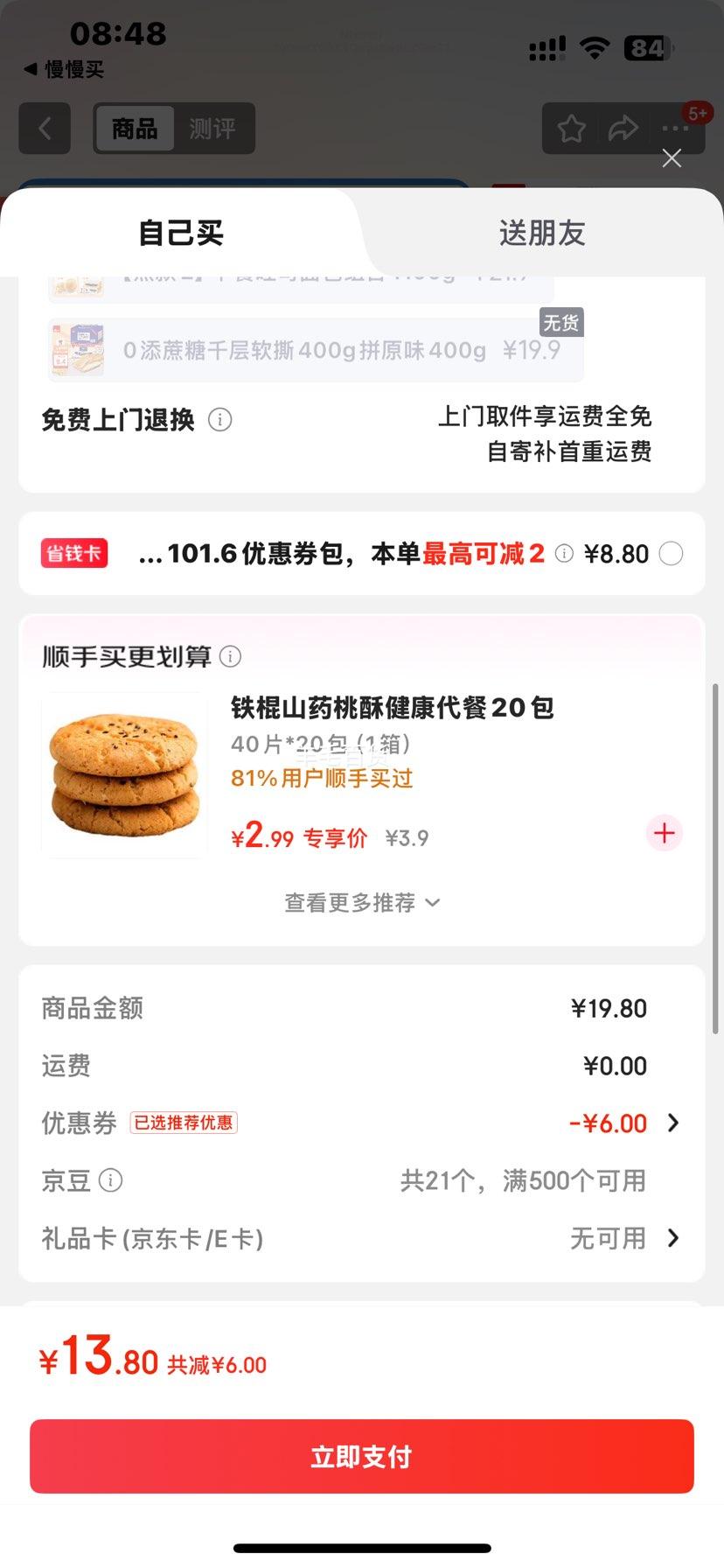Open info for 顺手买更划算
Image resolution: width=724 pixels, height=1568 pixels.
click(231, 656)
